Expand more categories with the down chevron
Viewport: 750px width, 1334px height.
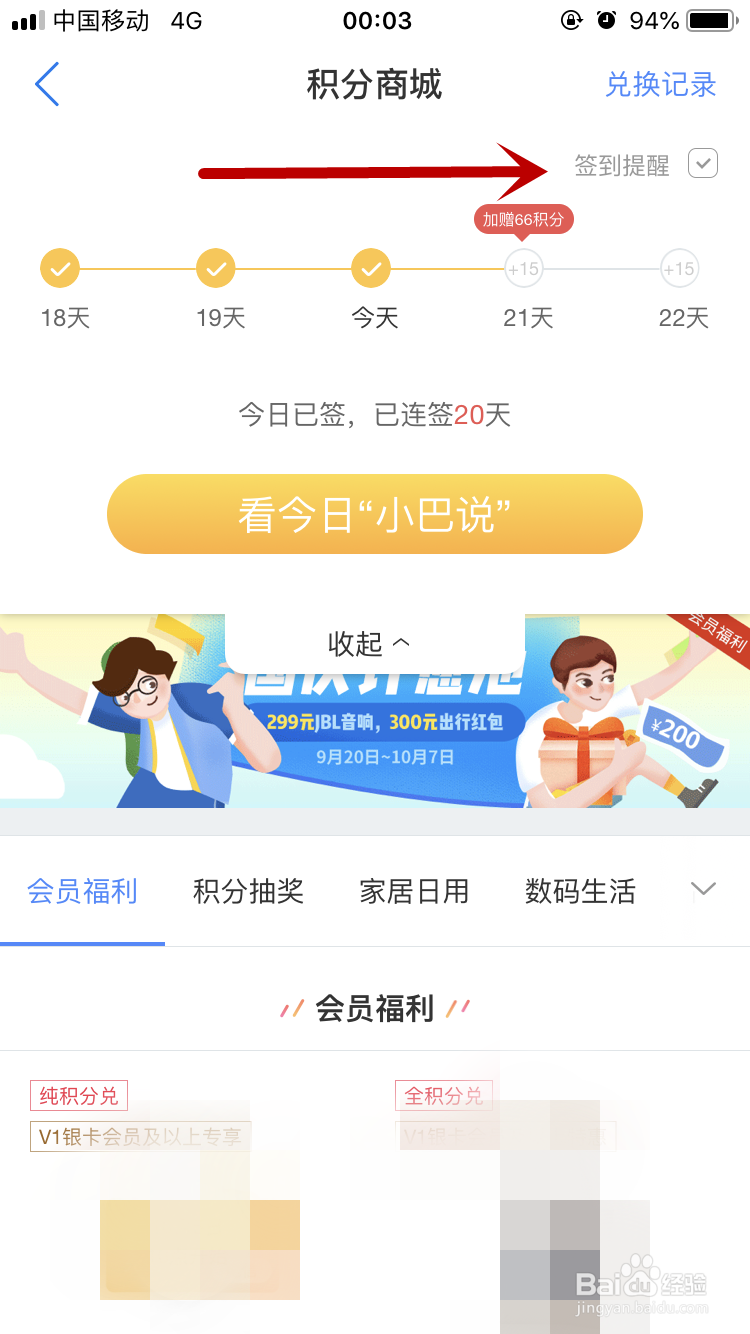coord(703,888)
